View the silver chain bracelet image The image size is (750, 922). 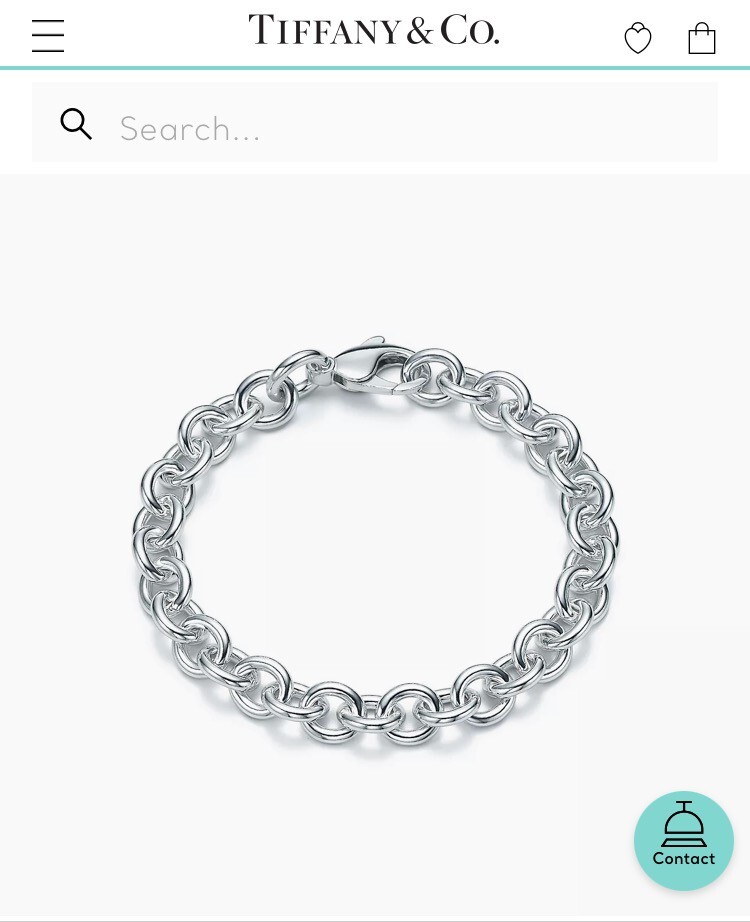click(375, 545)
